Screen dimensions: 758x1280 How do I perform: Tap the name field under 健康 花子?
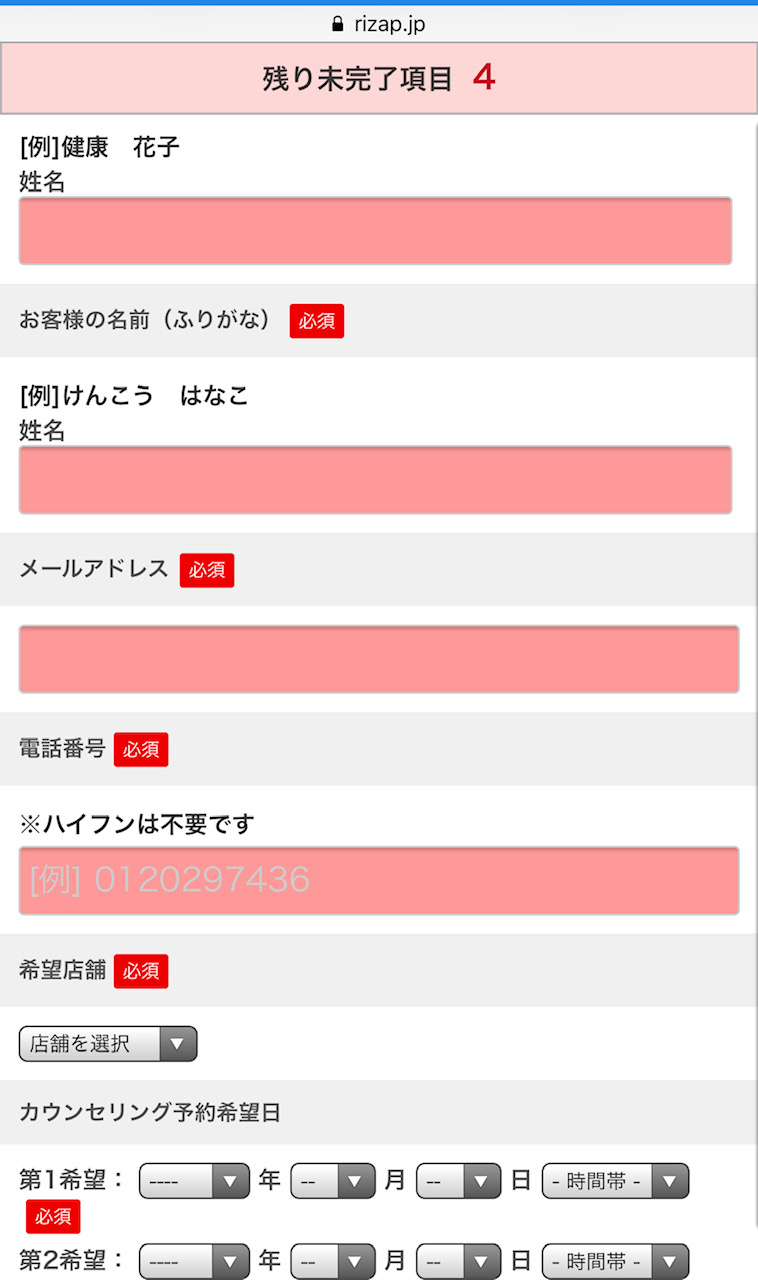(375, 231)
